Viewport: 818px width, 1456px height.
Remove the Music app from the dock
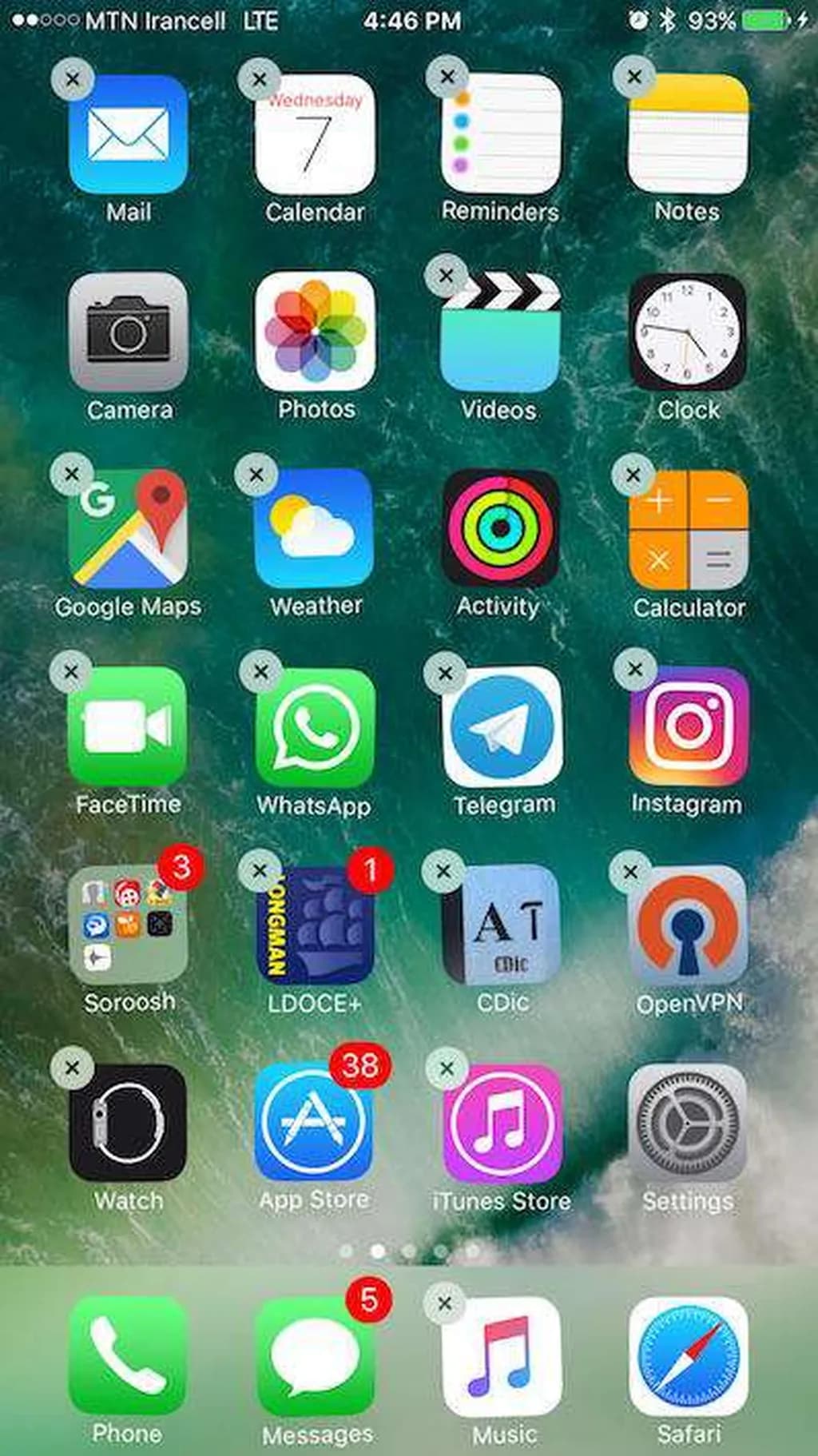445,1303
